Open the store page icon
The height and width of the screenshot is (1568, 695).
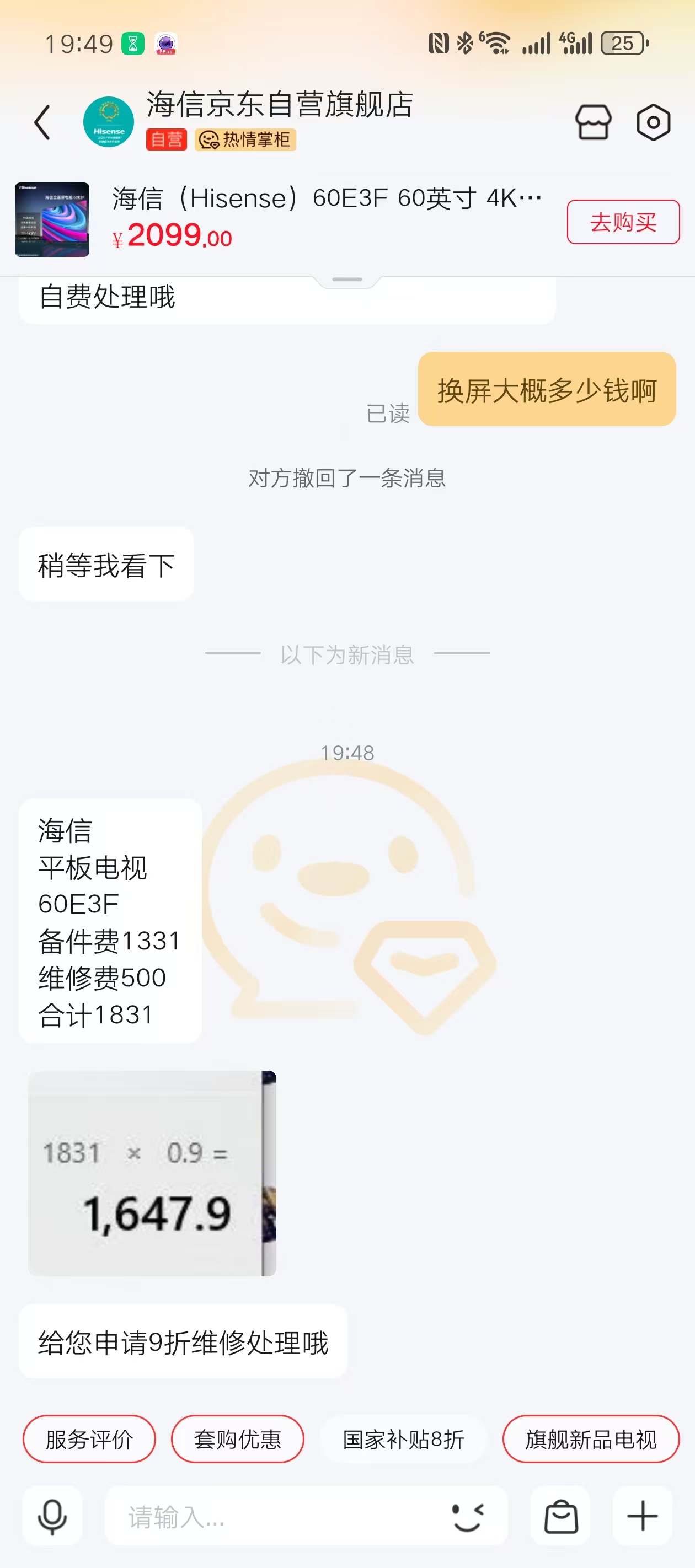pos(592,122)
